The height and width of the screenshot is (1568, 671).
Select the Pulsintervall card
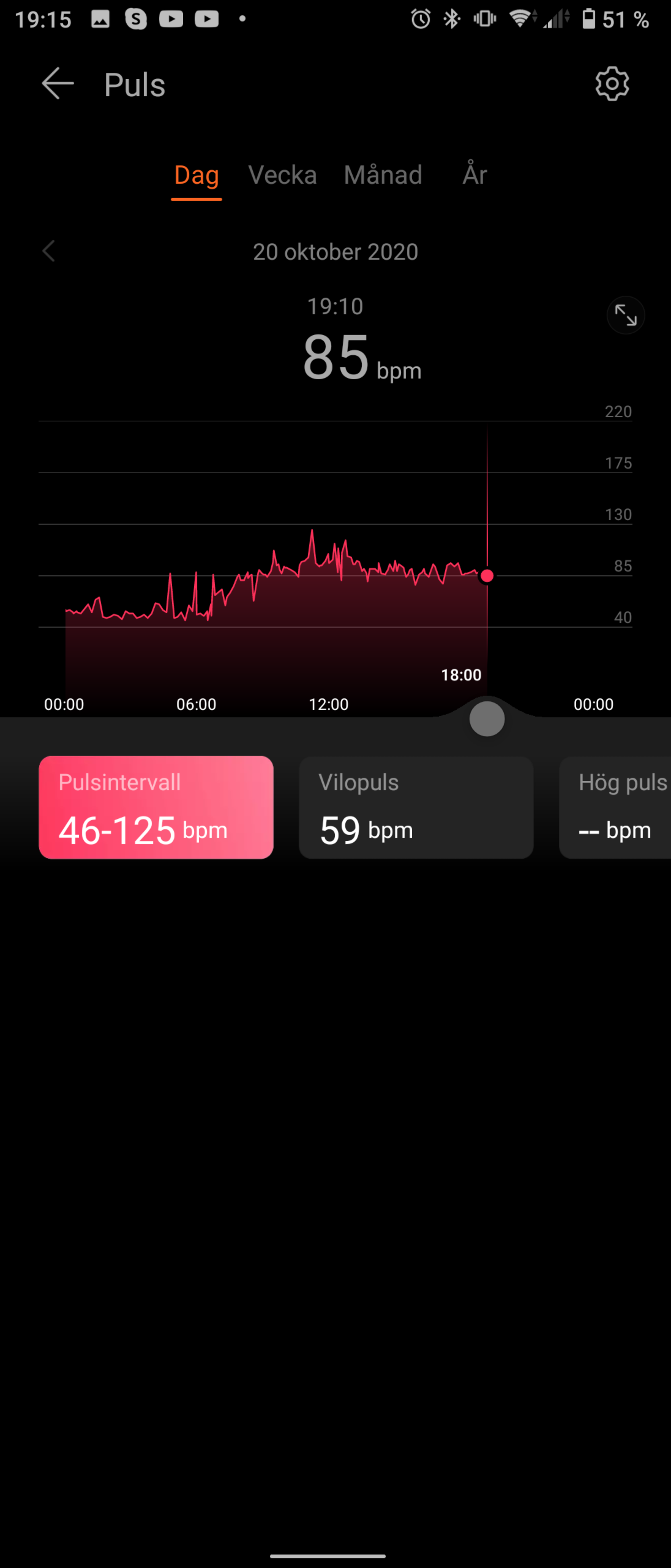point(156,807)
